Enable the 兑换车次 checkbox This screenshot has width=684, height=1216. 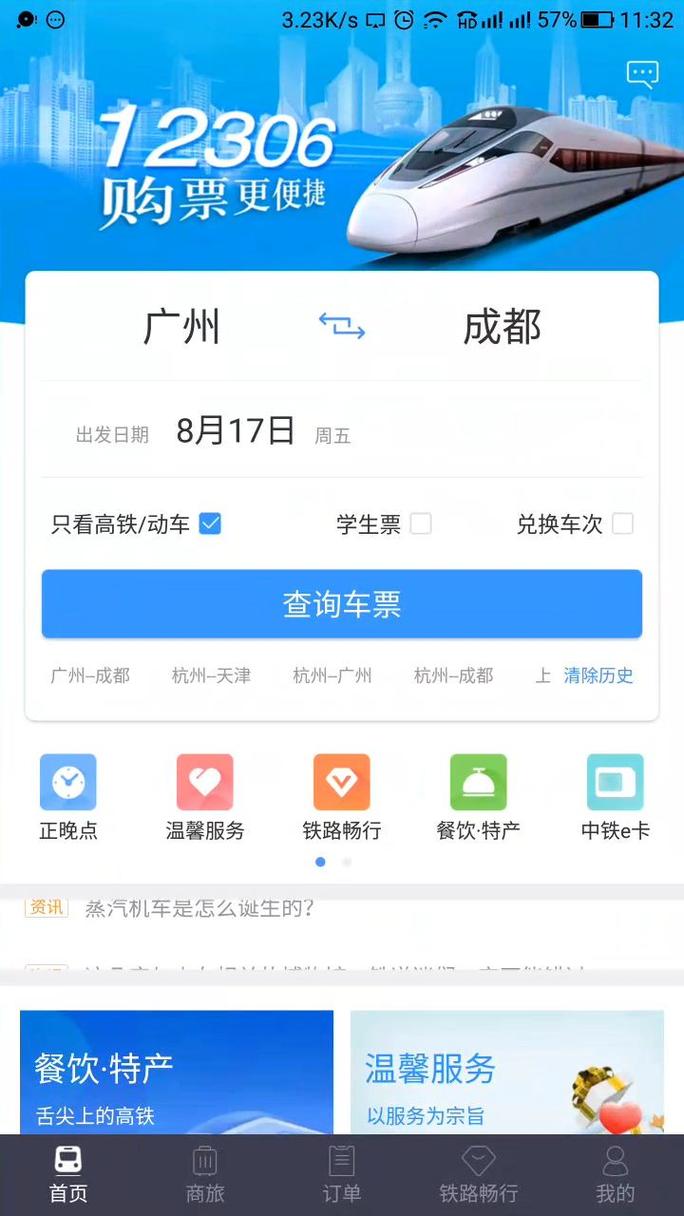[x=622, y=523]
